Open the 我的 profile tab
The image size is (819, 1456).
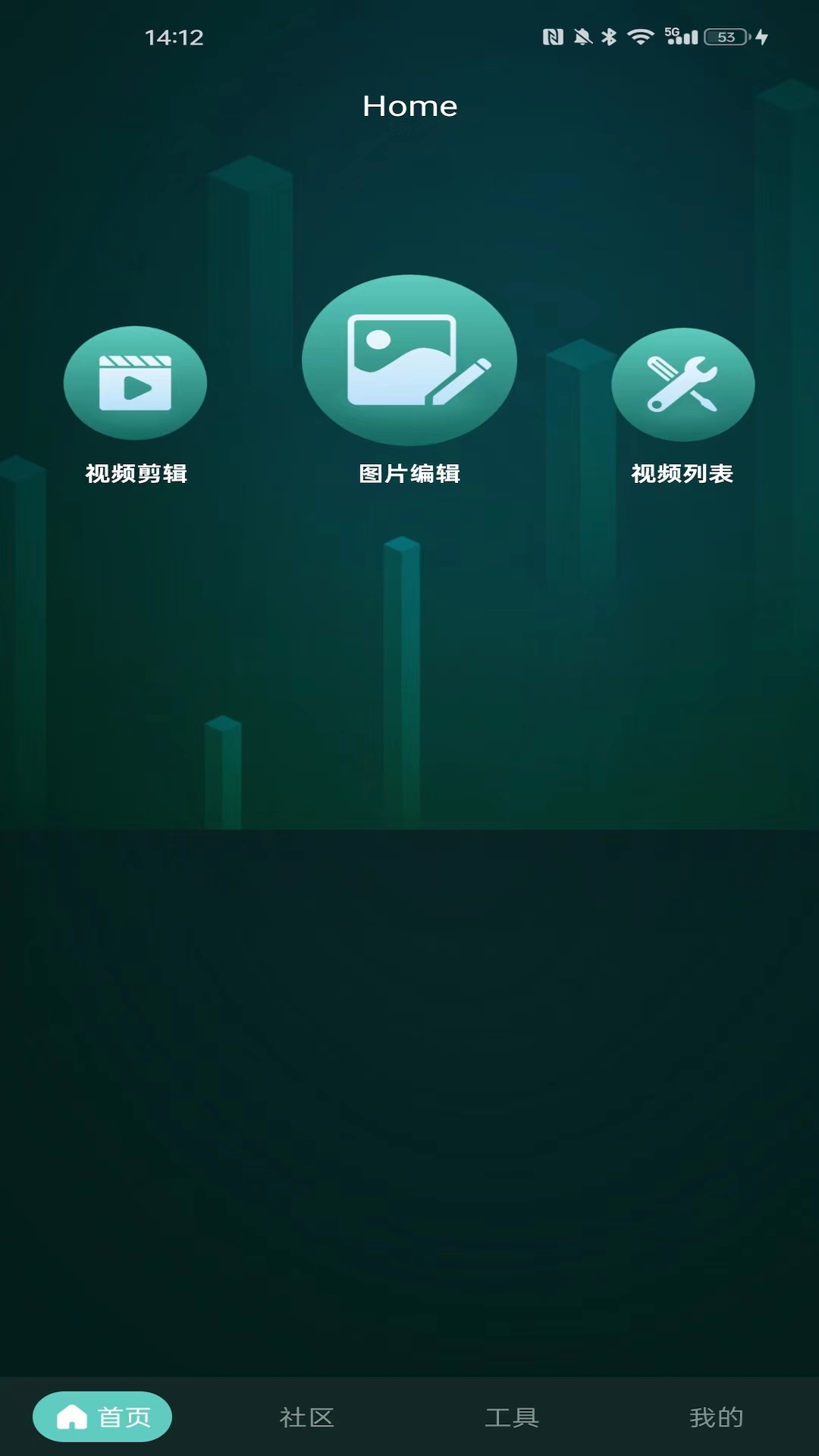[716, 1417]
